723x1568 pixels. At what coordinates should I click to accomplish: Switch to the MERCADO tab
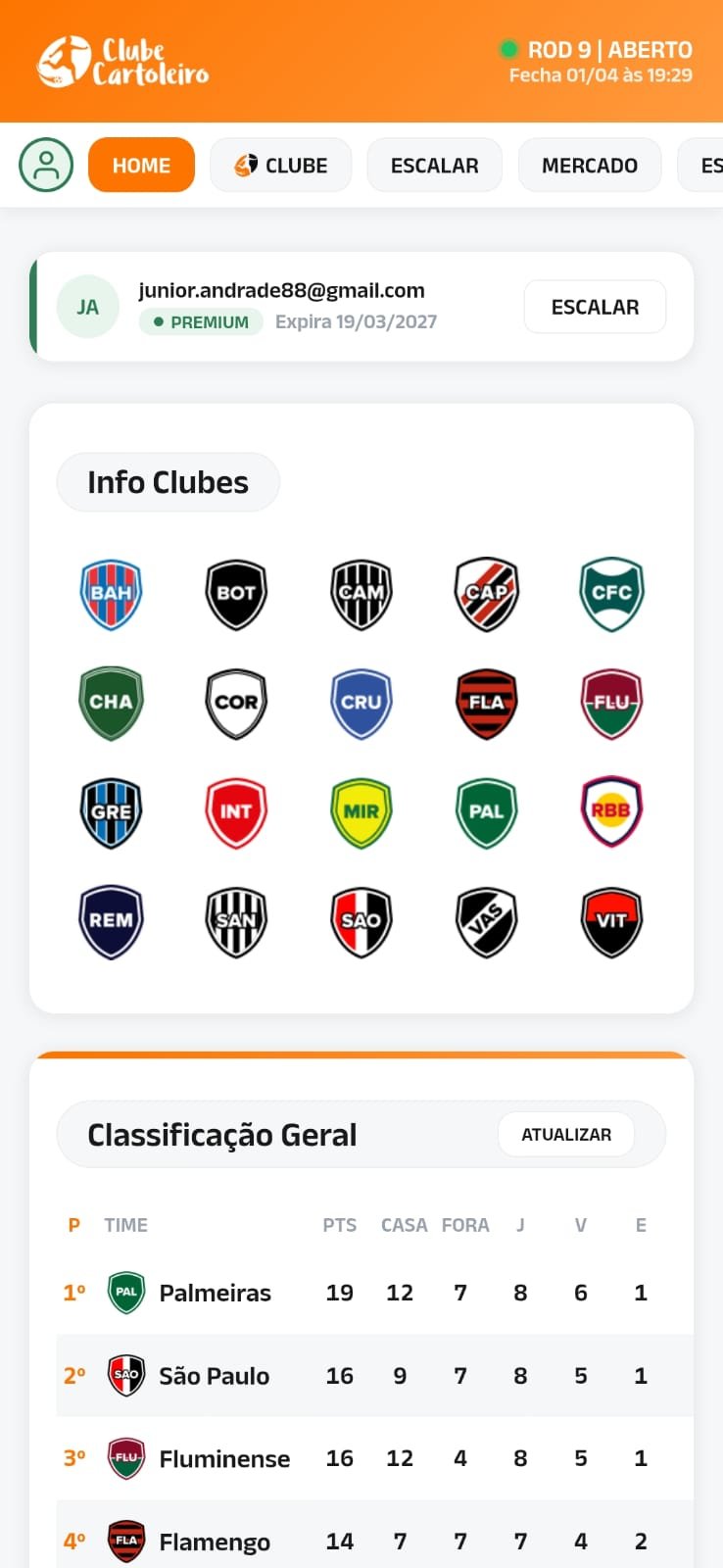coord(590,165)
